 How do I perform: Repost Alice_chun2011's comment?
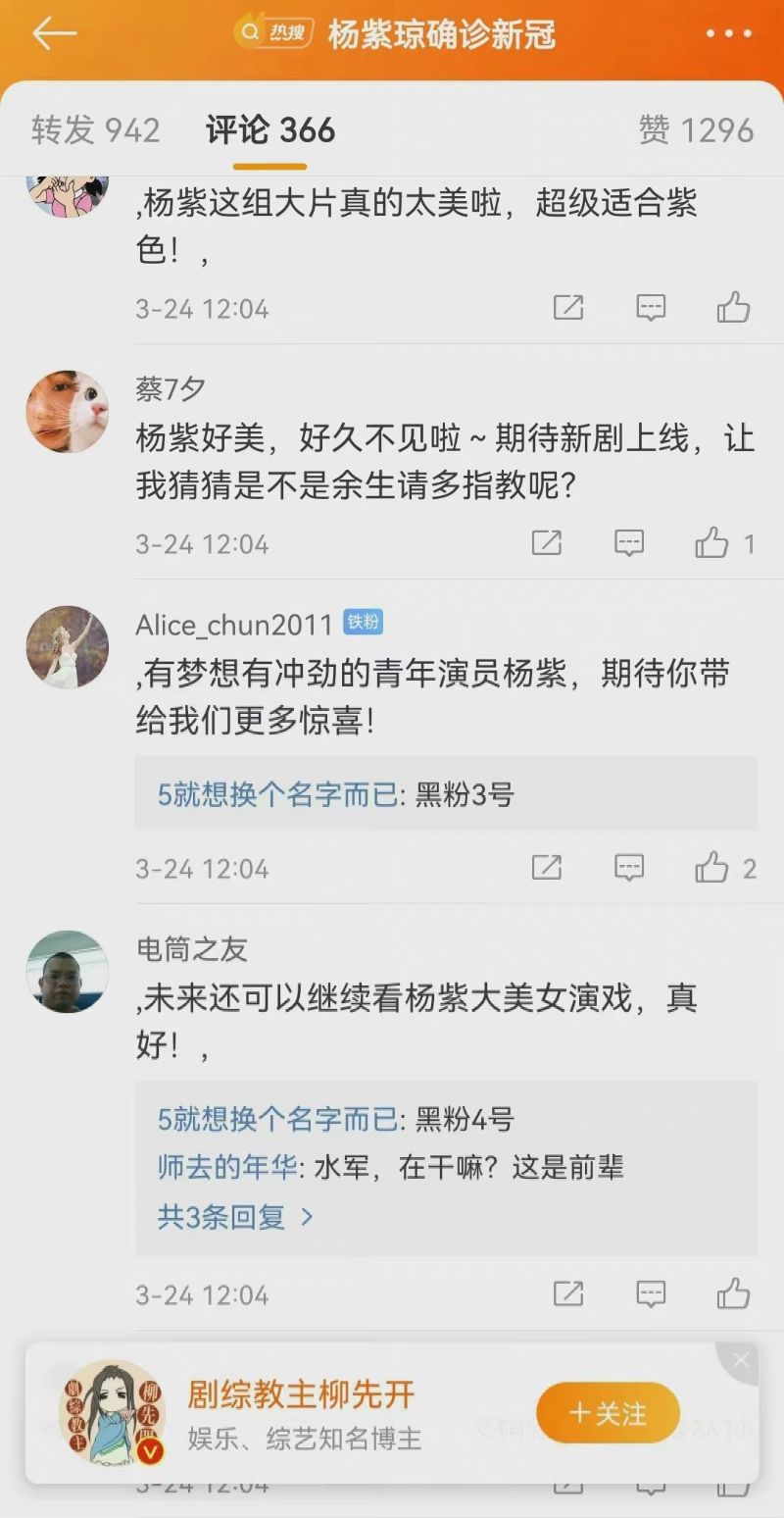coord(547,867)
